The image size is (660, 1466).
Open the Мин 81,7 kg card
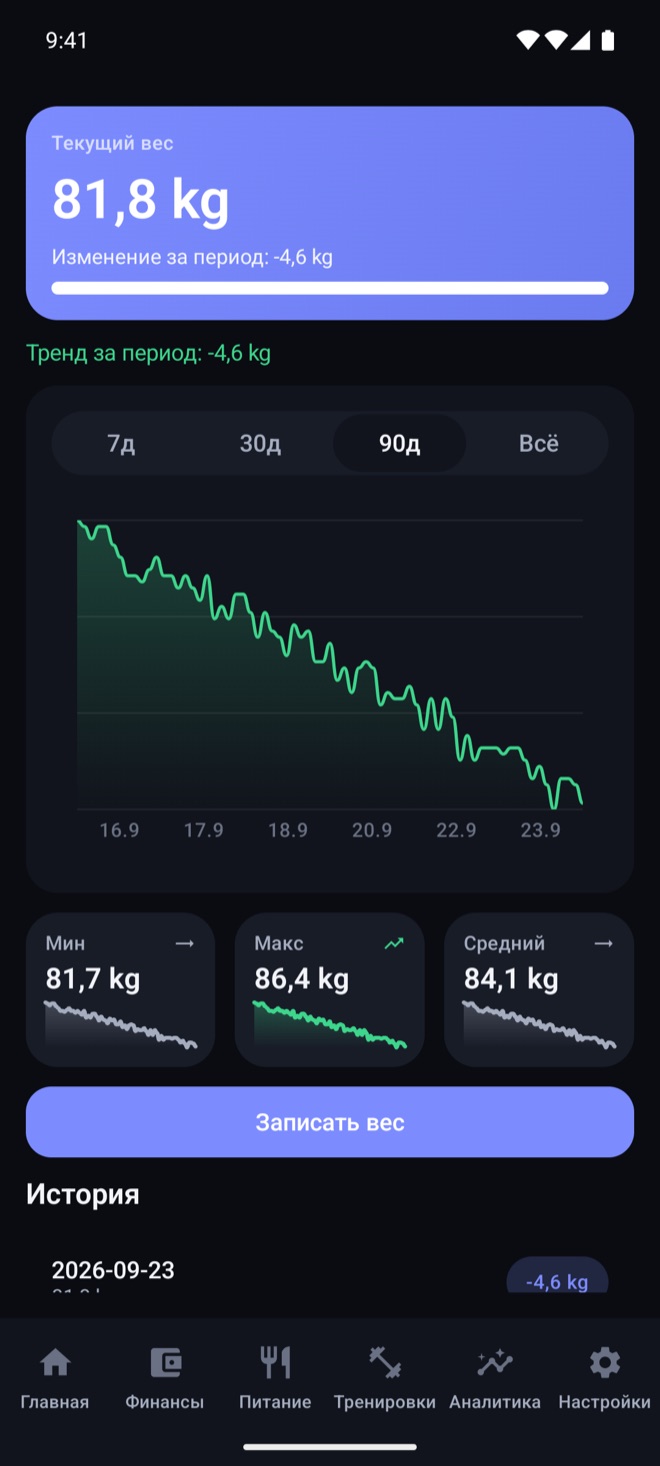[120, 990]
